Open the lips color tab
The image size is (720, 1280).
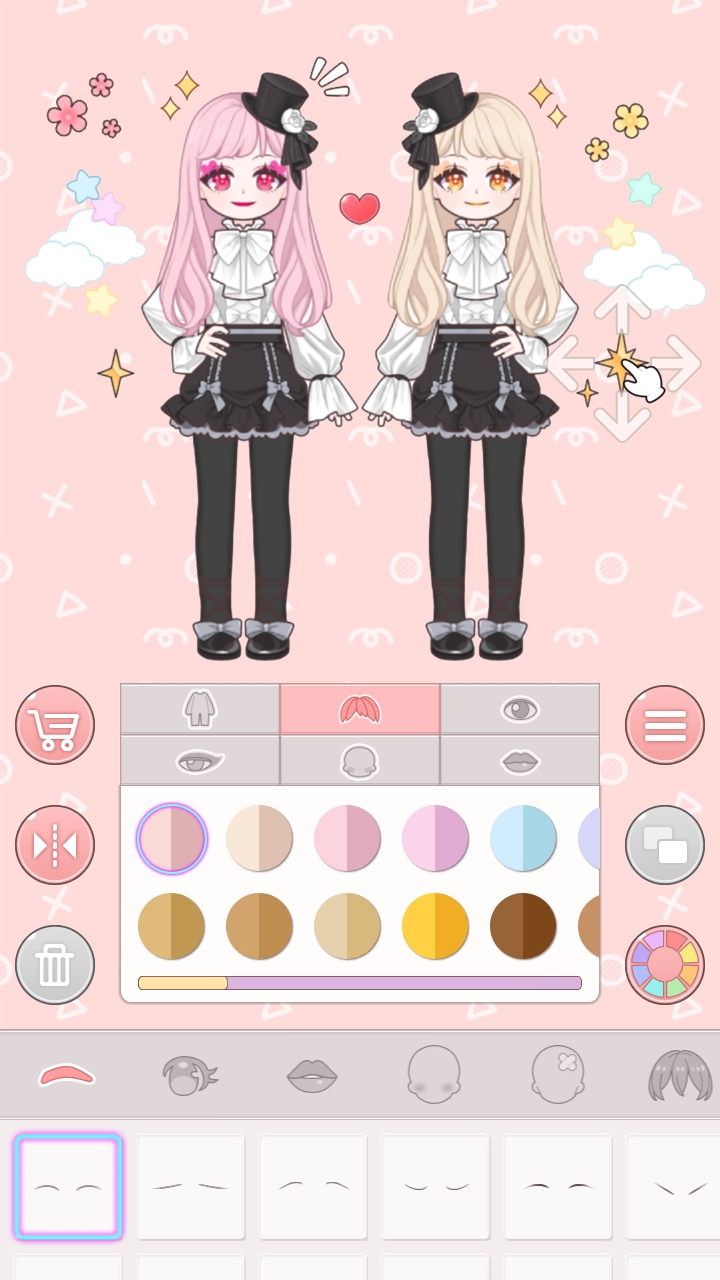click(520, 761)
